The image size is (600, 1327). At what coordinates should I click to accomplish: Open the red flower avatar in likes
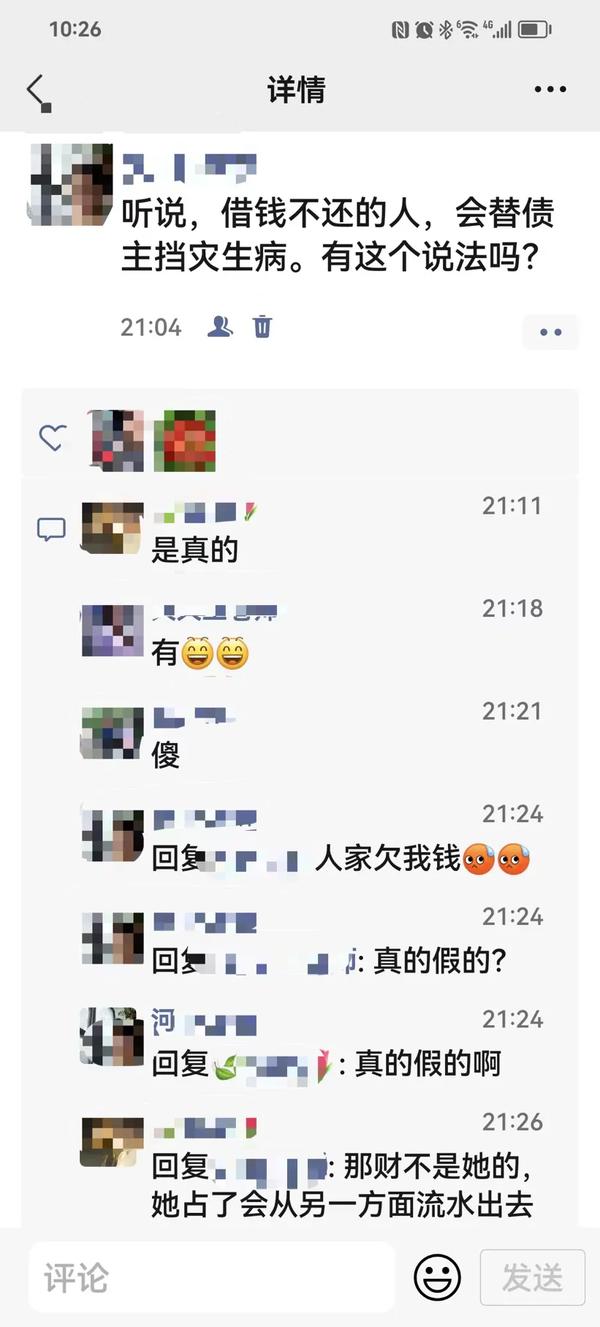pos(184,440)
